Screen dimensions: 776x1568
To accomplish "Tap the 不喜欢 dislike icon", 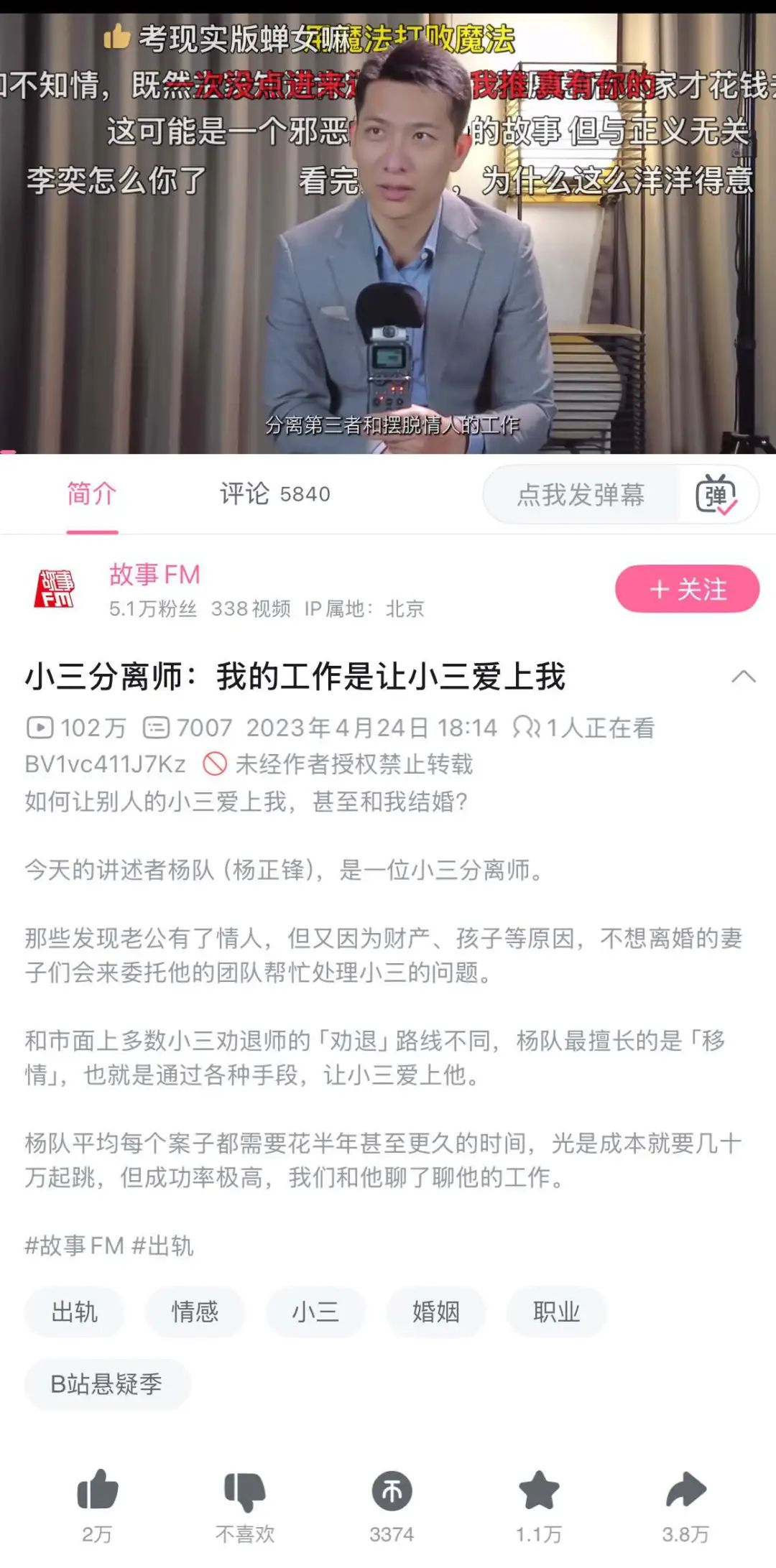I will [245, 1491].
